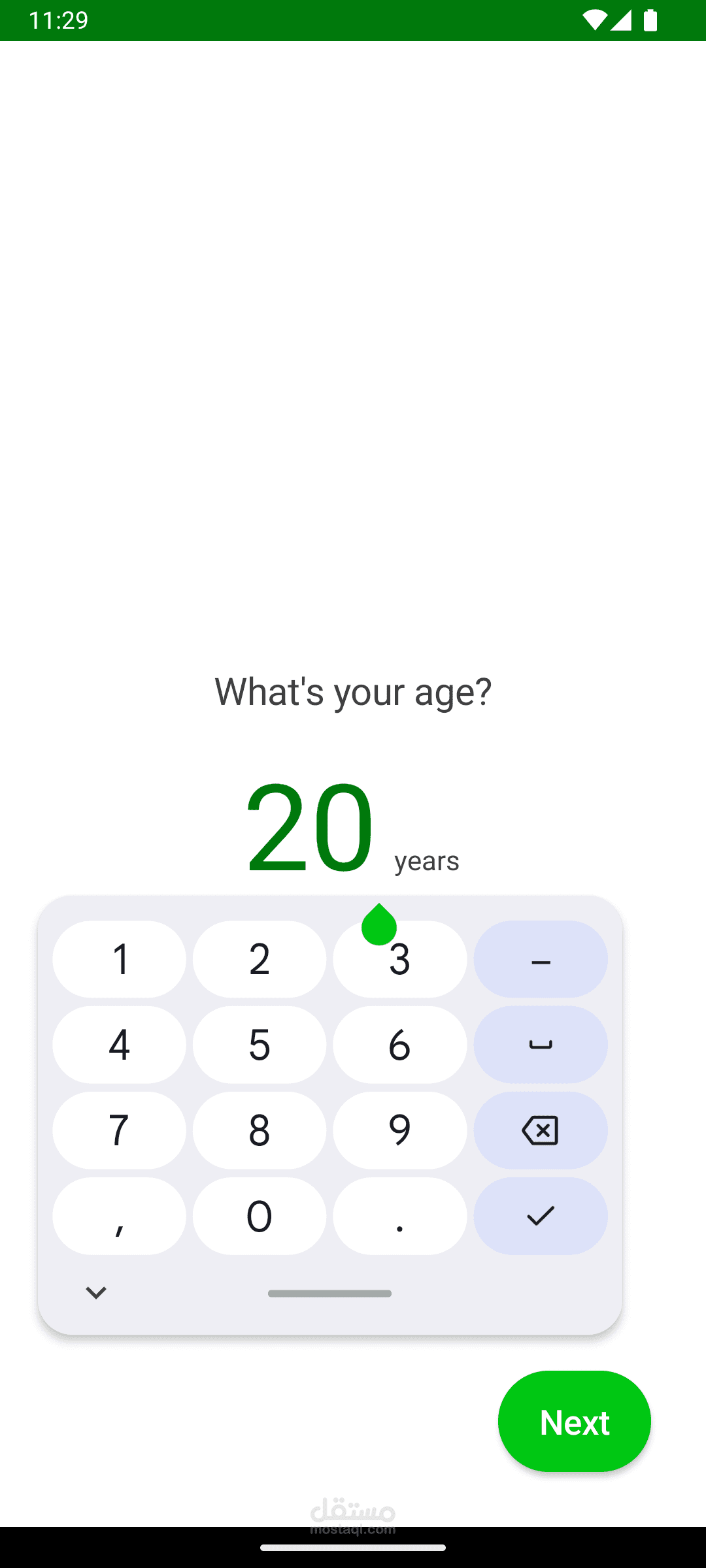Collapse the keyboard with the down chevron

click(x=96, y=1292)
